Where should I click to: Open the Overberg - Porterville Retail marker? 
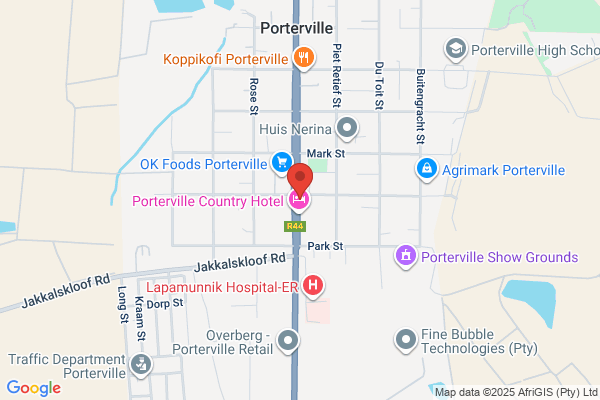pos(288,341)
